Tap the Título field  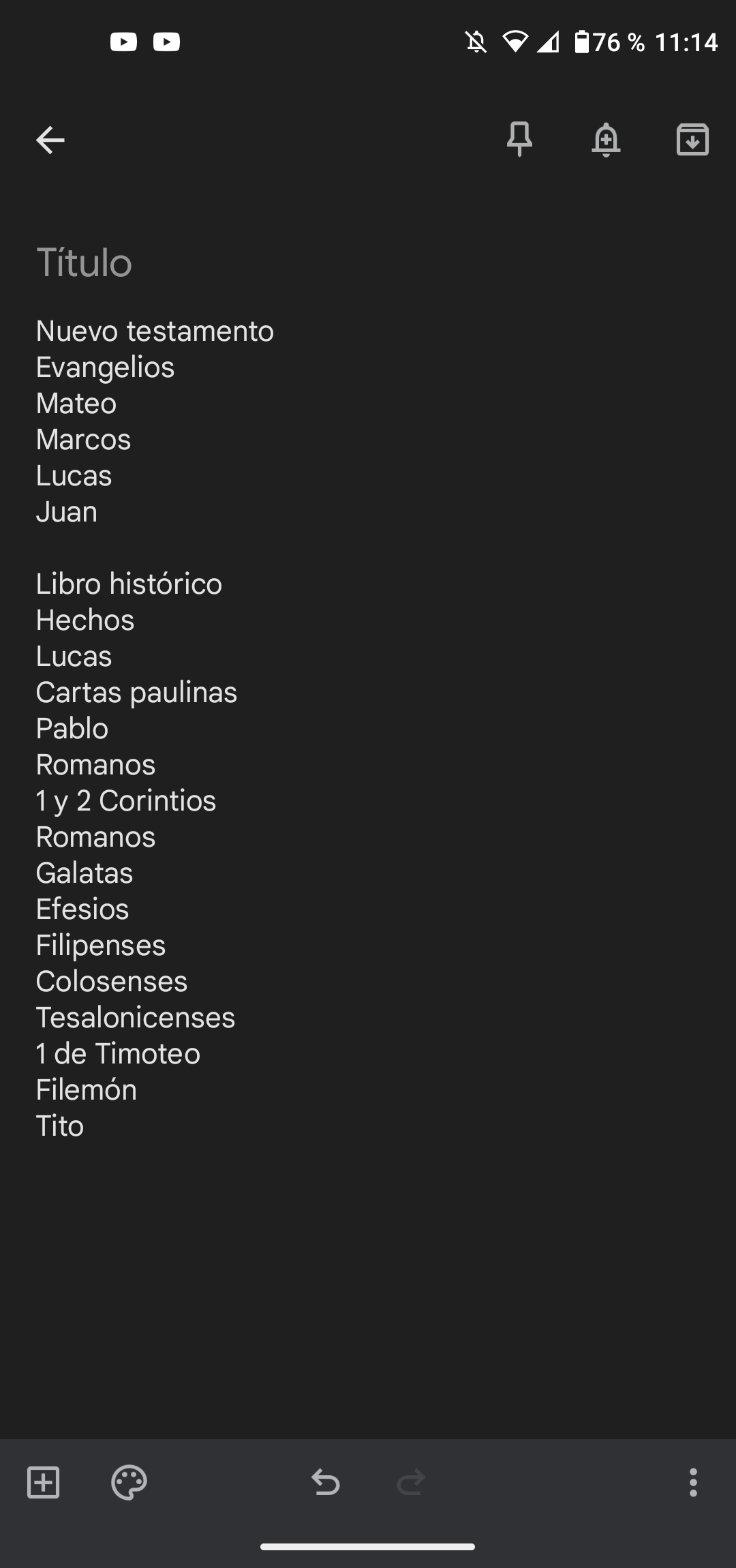368,262
